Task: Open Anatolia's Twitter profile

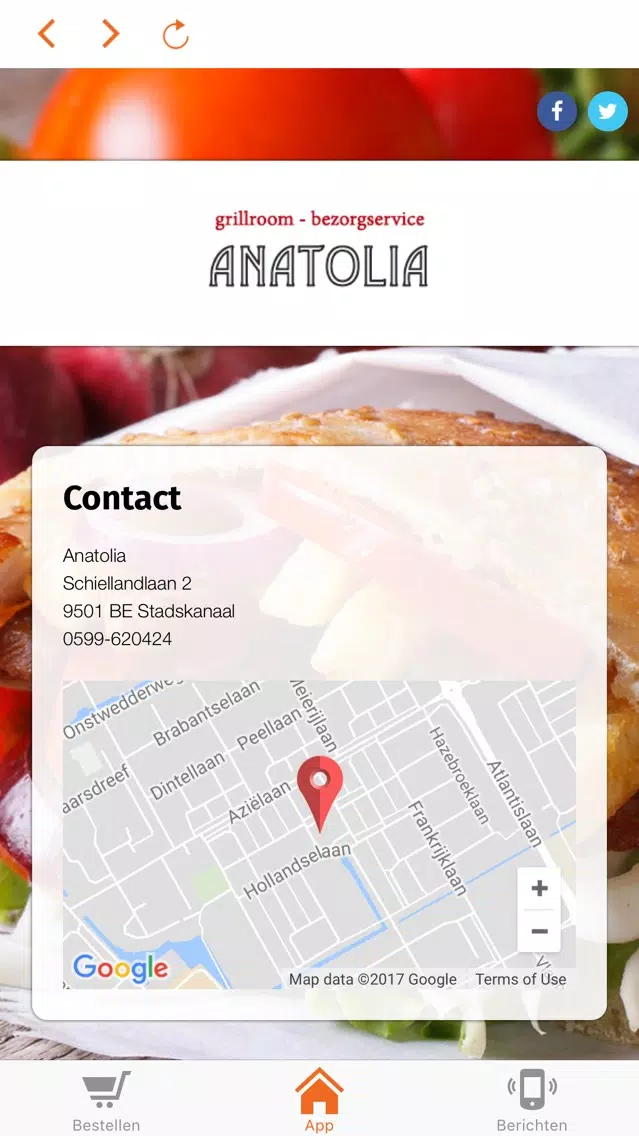Action: (607, 111)
